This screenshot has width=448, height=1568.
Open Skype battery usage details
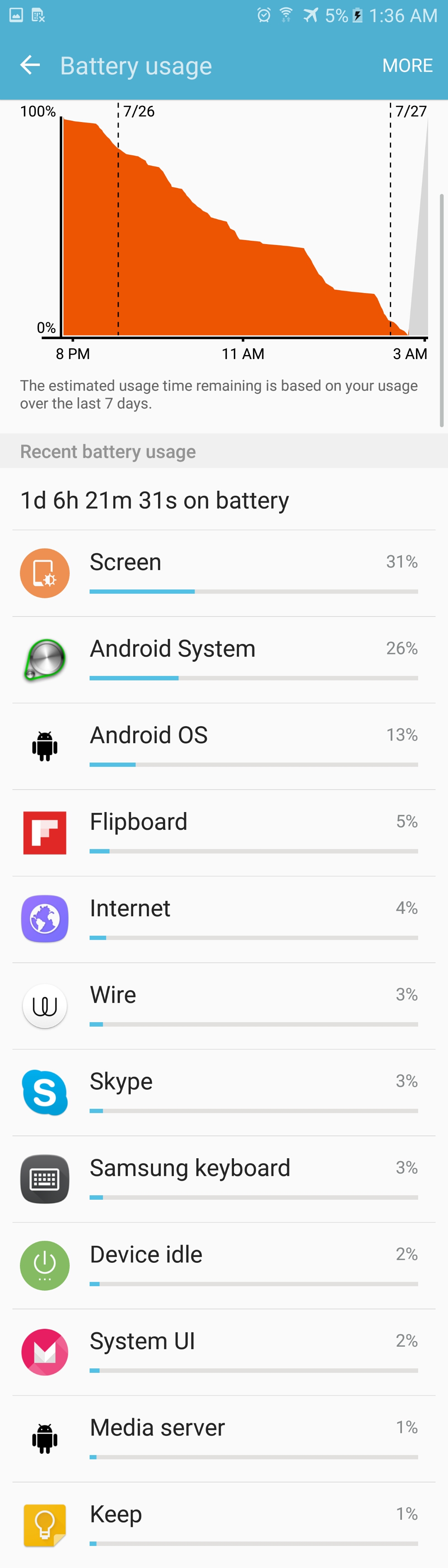(224, 1091)
